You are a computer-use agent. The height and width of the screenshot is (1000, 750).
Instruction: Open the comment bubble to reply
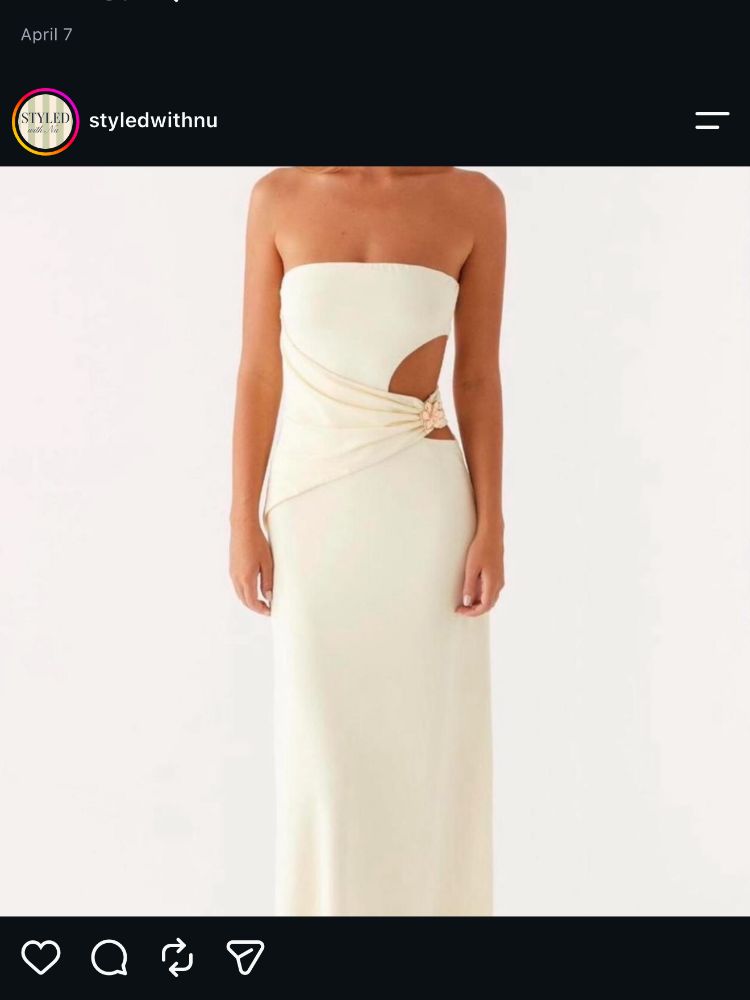(x=109, y=957)
